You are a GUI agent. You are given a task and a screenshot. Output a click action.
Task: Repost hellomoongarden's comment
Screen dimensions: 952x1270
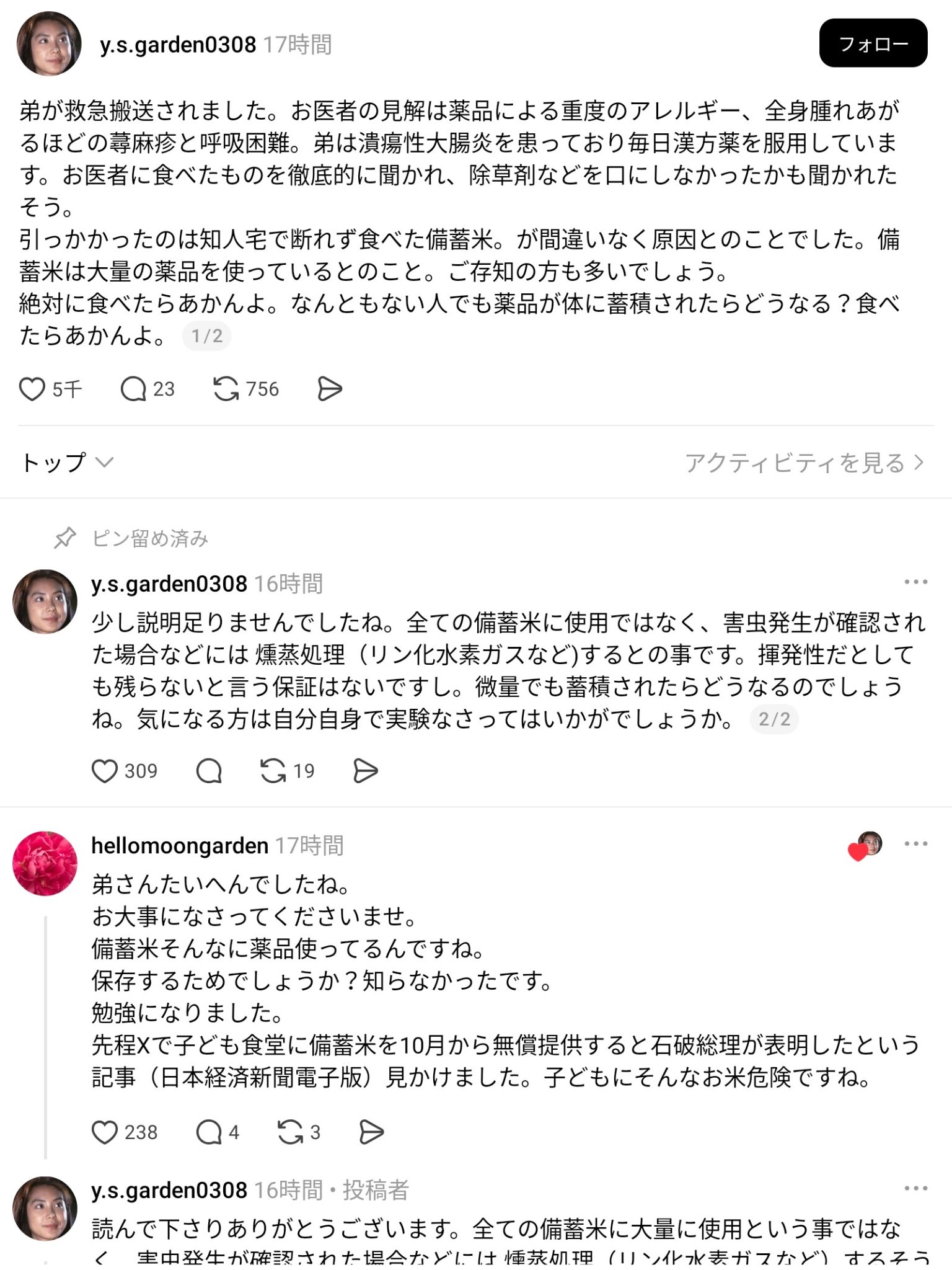(x=290, y=1132)
